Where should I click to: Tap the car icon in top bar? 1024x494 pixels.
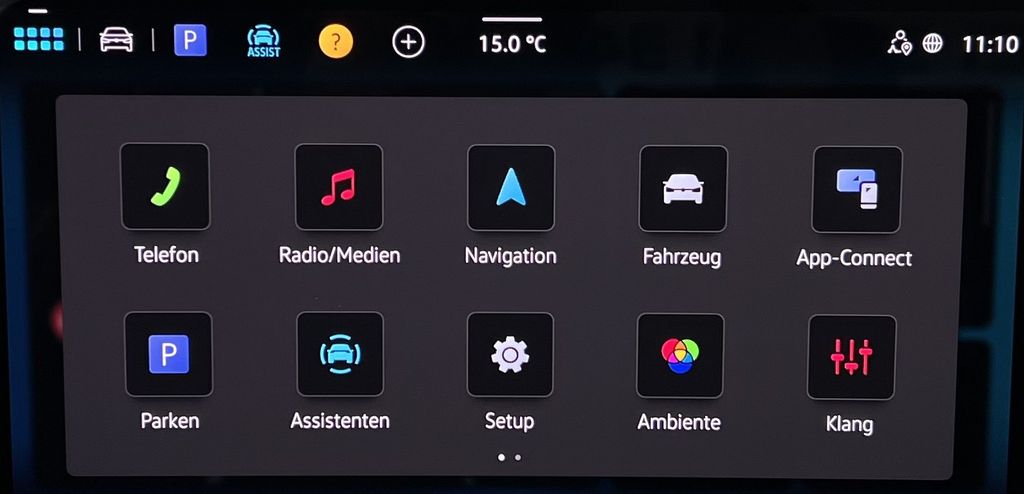[116, 40]
